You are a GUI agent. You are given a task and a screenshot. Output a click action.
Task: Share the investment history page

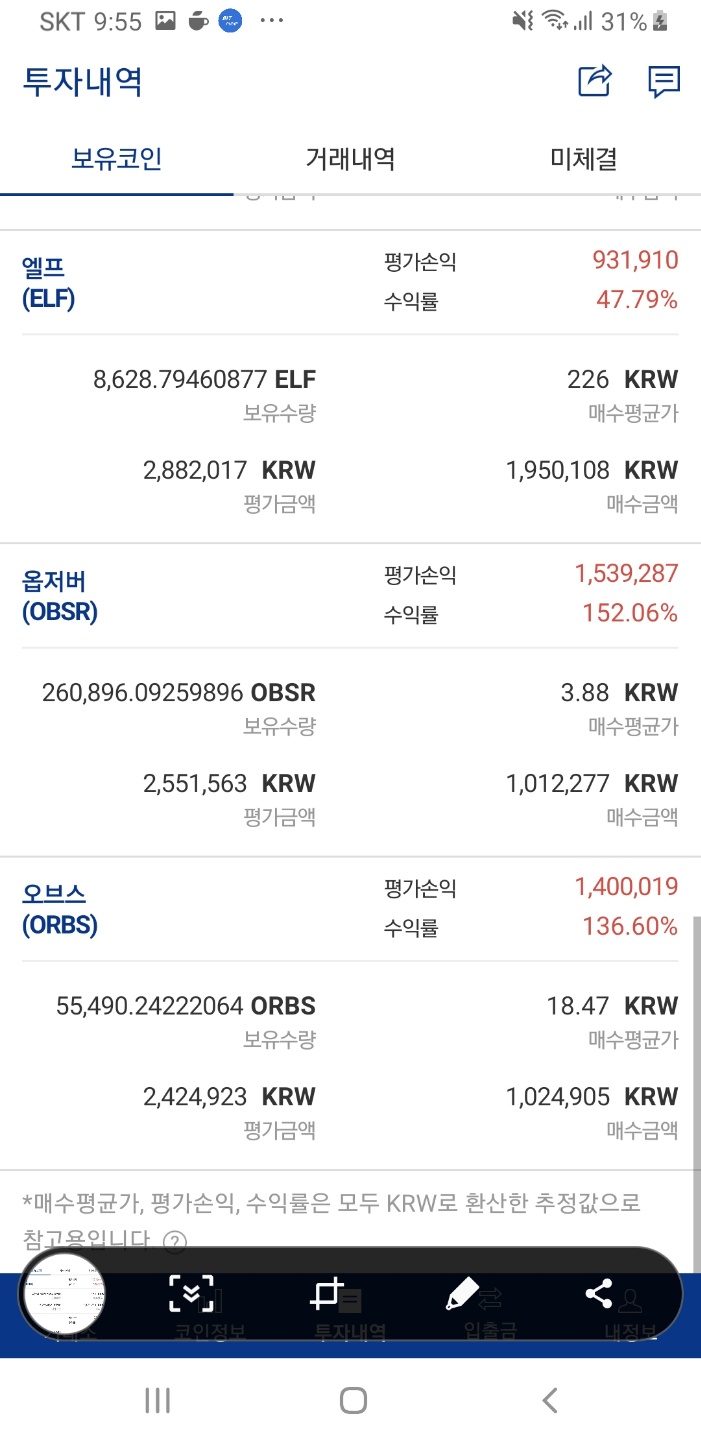595,81
